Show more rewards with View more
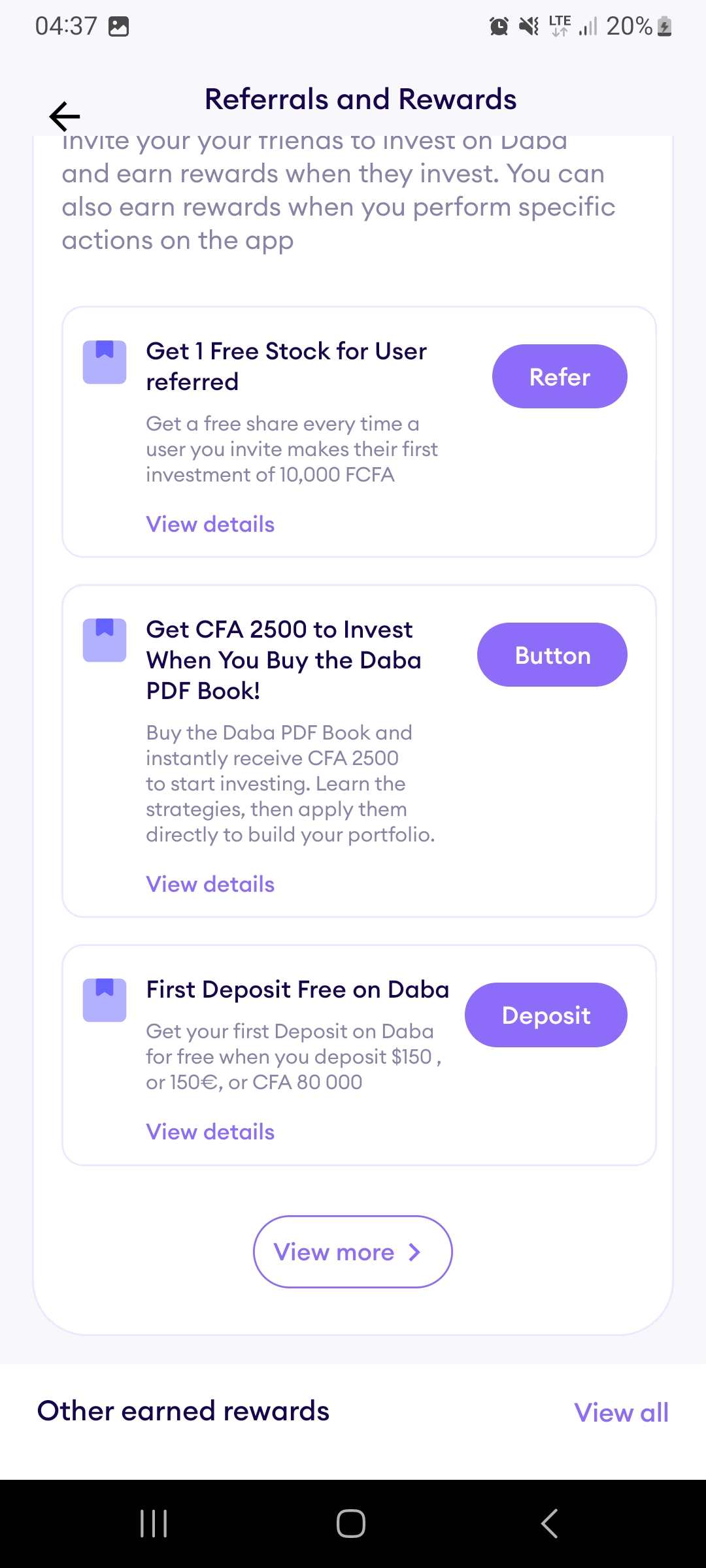This screenshot has width=706, height=1568. [x=352, y=1252]
